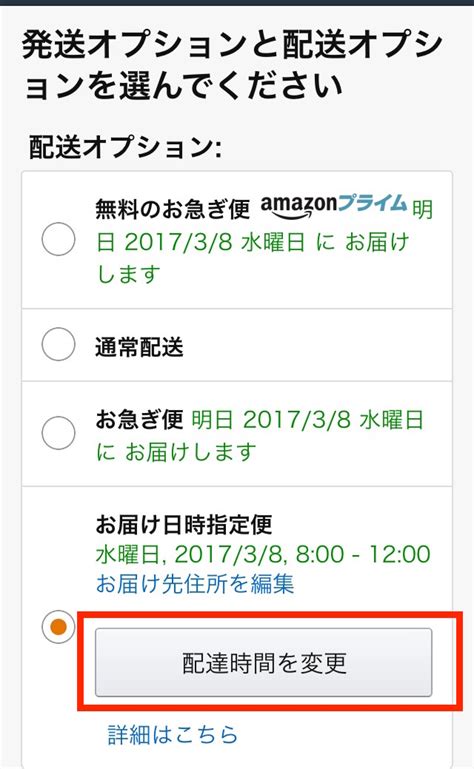Tap 配達時間を変更 to change delivery time
The image size is (474, 769).
pyautogui.click(x=263, y=662)
